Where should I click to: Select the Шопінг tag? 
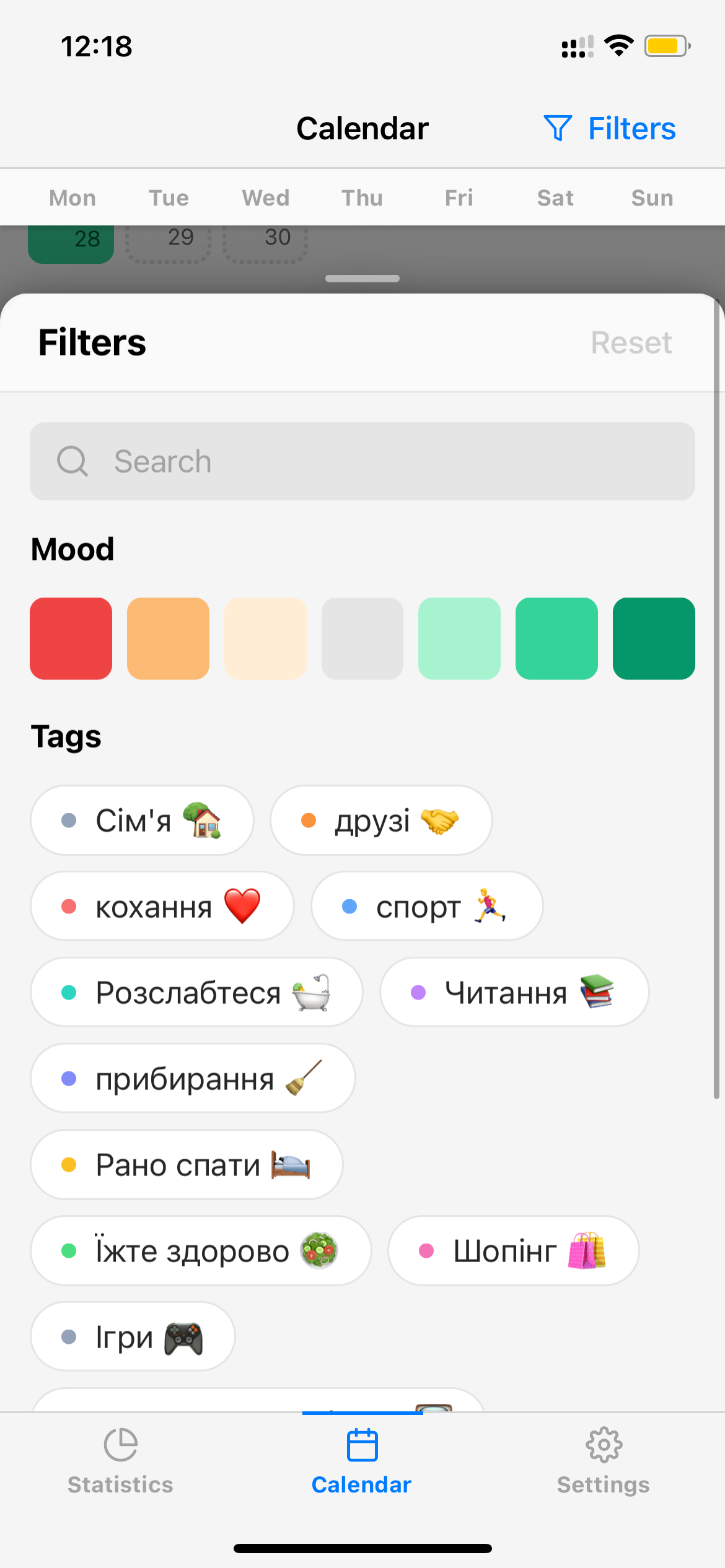tap(514, 1250)
